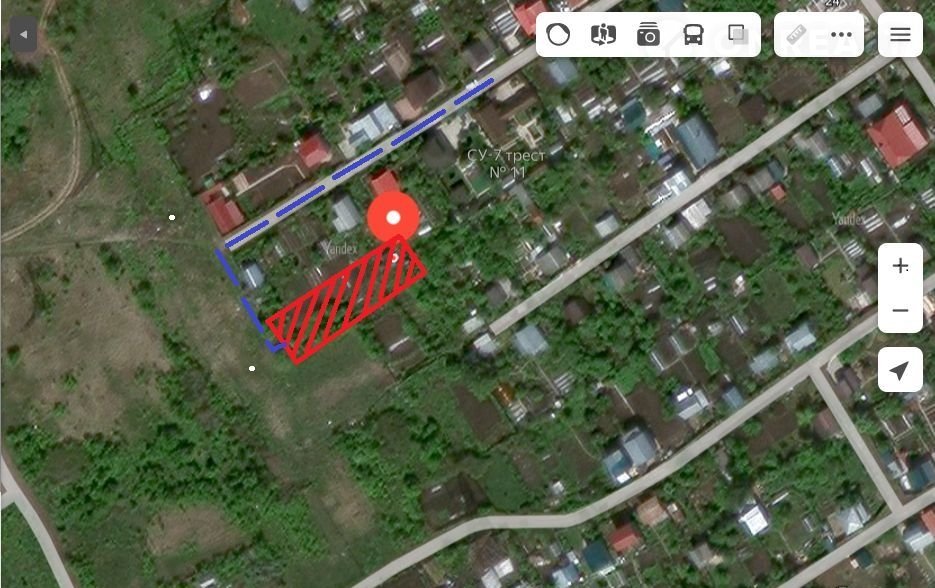Open more tools via three dots

point(841,35)
